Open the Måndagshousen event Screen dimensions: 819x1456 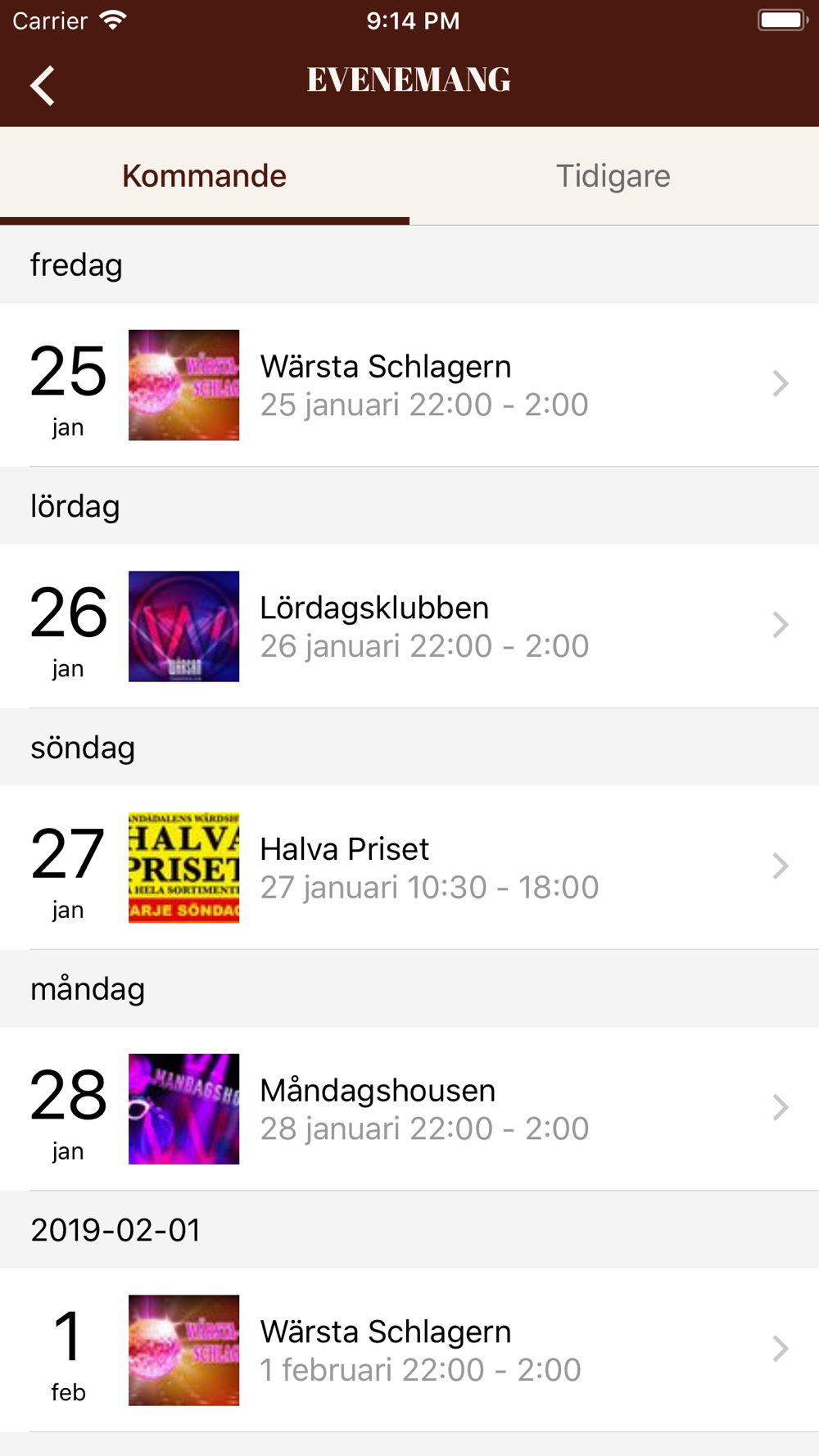click(409, 1109)
